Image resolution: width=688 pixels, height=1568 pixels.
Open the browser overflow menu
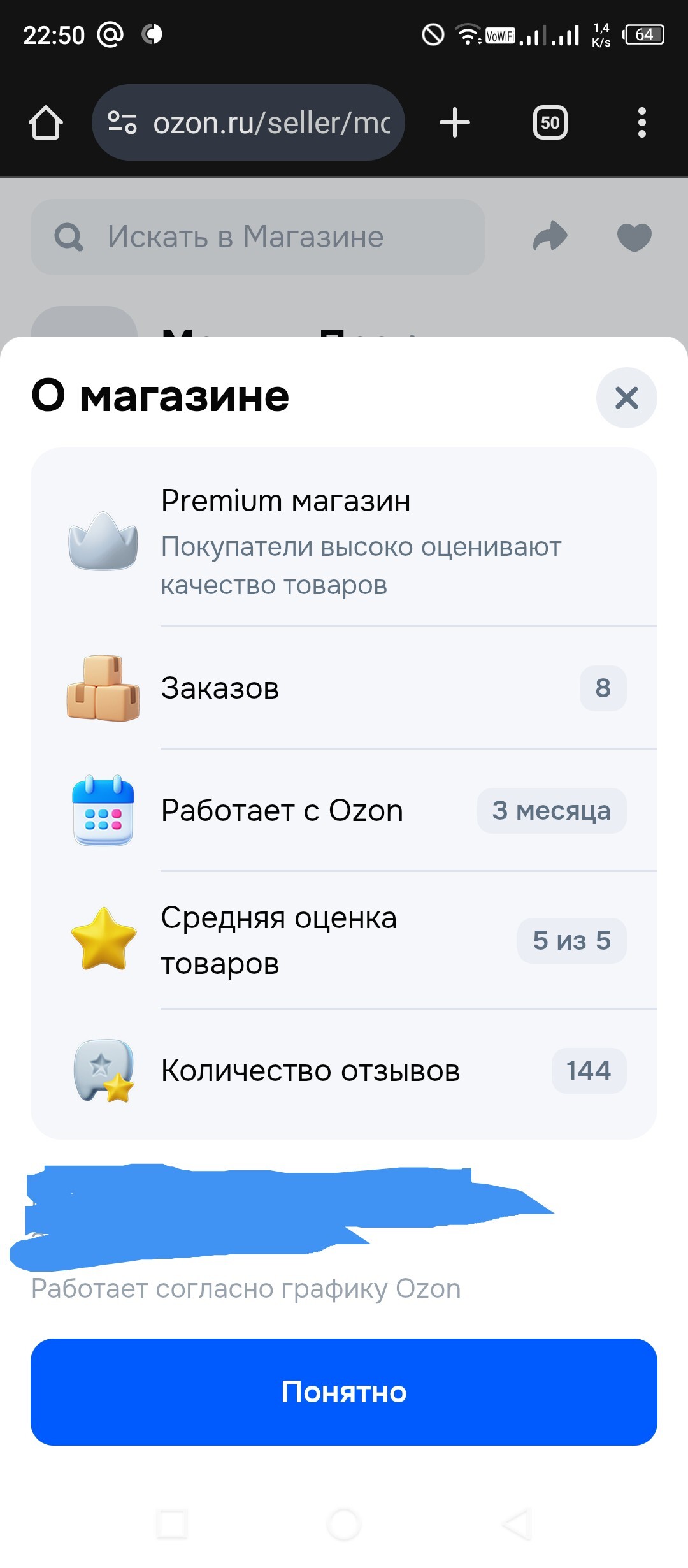click(x=641, y=122)
